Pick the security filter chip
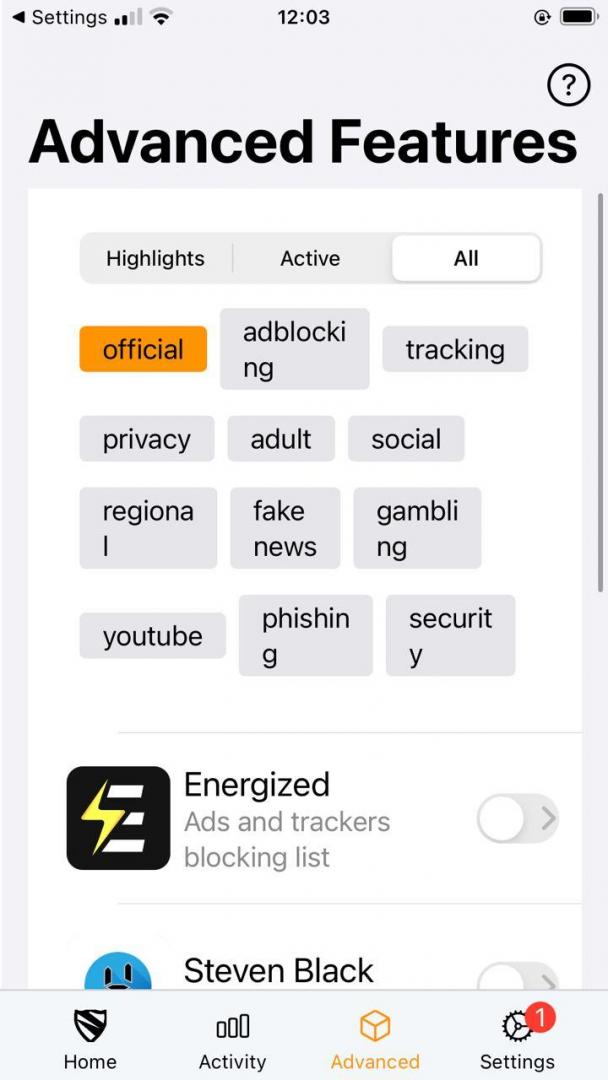Viewport: 608px width, 1080px height. (x=450, y=636)
